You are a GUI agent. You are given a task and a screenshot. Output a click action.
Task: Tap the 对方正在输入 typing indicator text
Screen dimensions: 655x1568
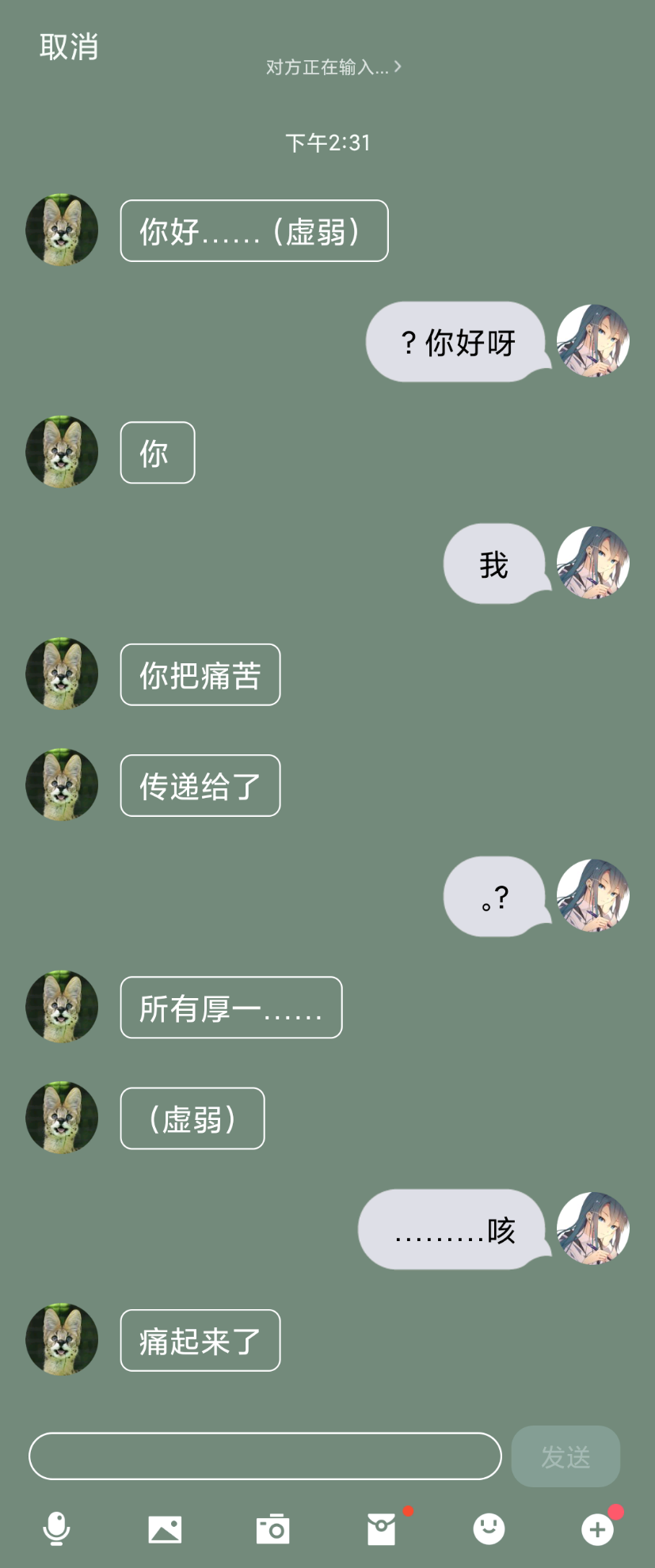click(325, 66)
